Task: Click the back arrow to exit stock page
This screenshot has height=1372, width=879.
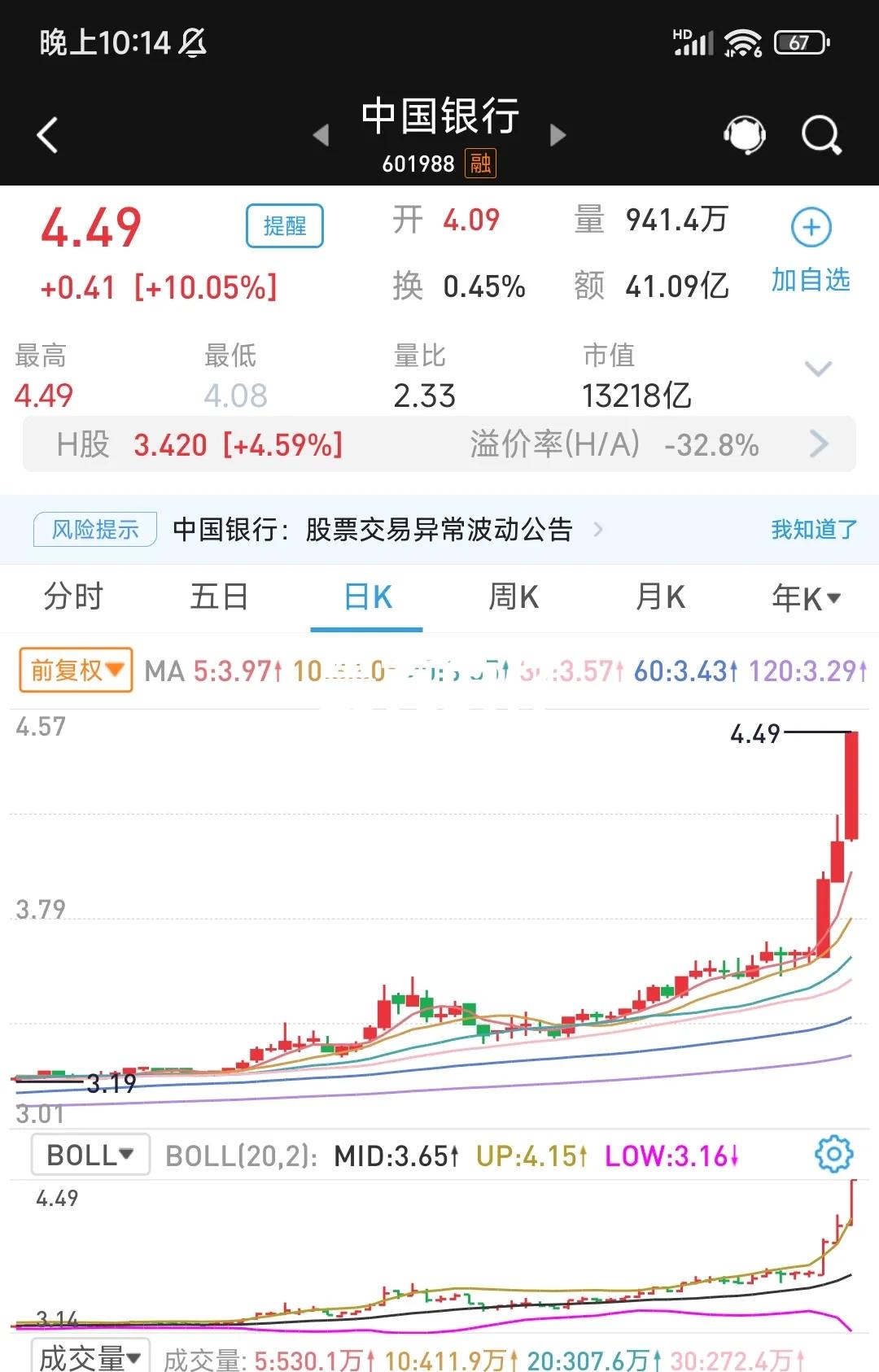Action: [x=46, y=134]
